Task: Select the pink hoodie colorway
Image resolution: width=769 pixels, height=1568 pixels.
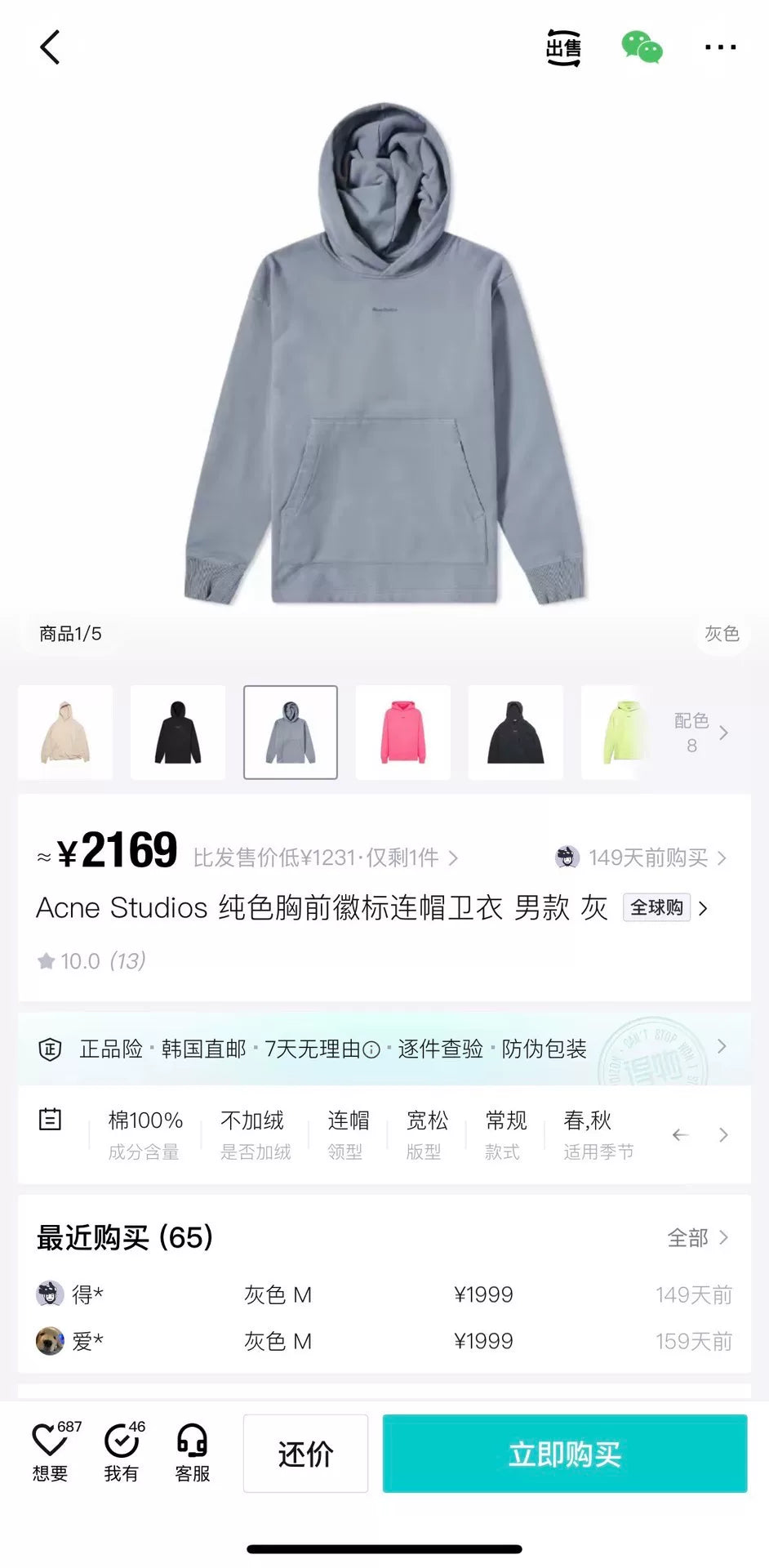Action: 403,732
